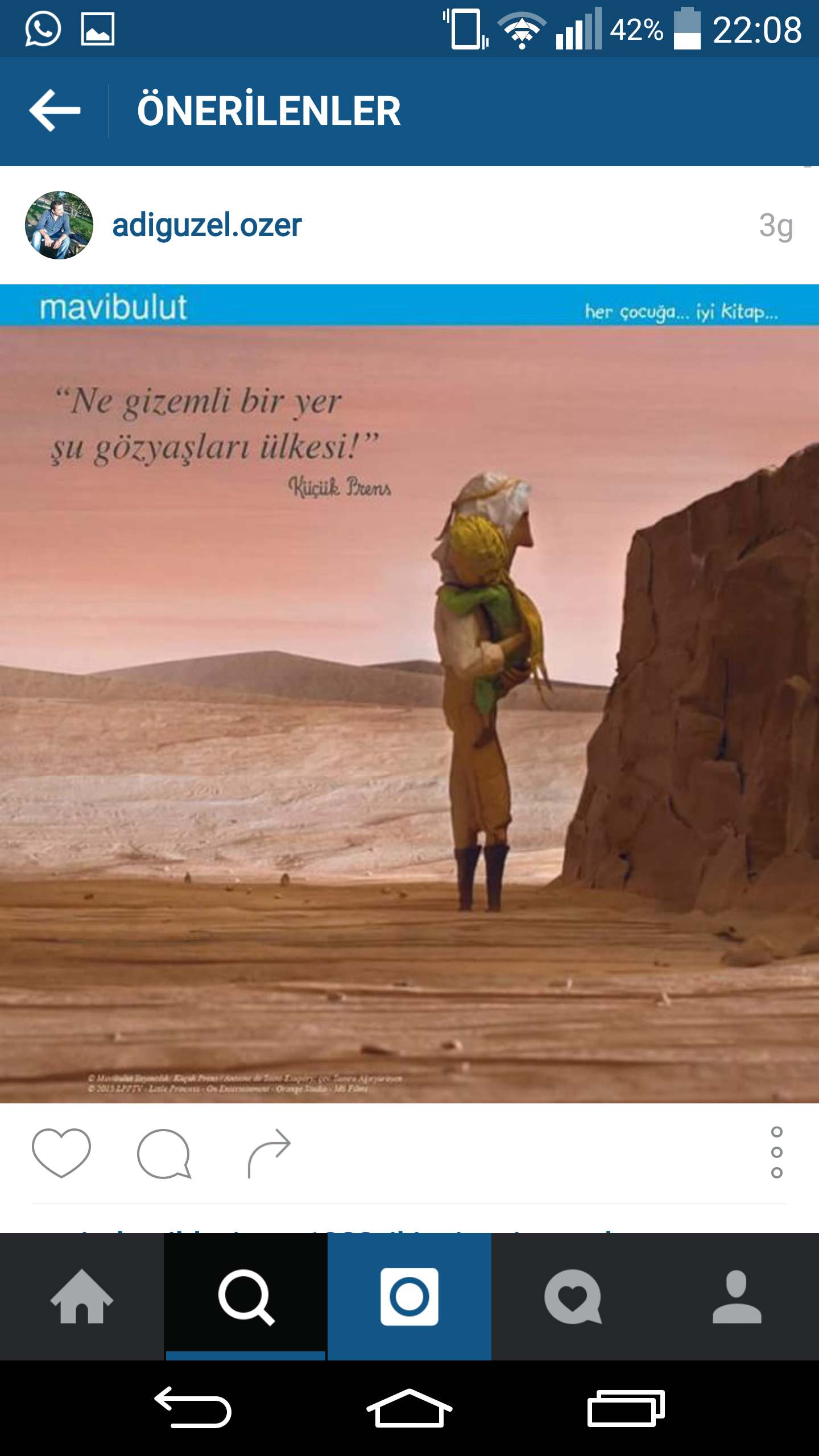Share the post with the arrow icon
This screenshot has height=1456, width=819.
pos(269,1152)
